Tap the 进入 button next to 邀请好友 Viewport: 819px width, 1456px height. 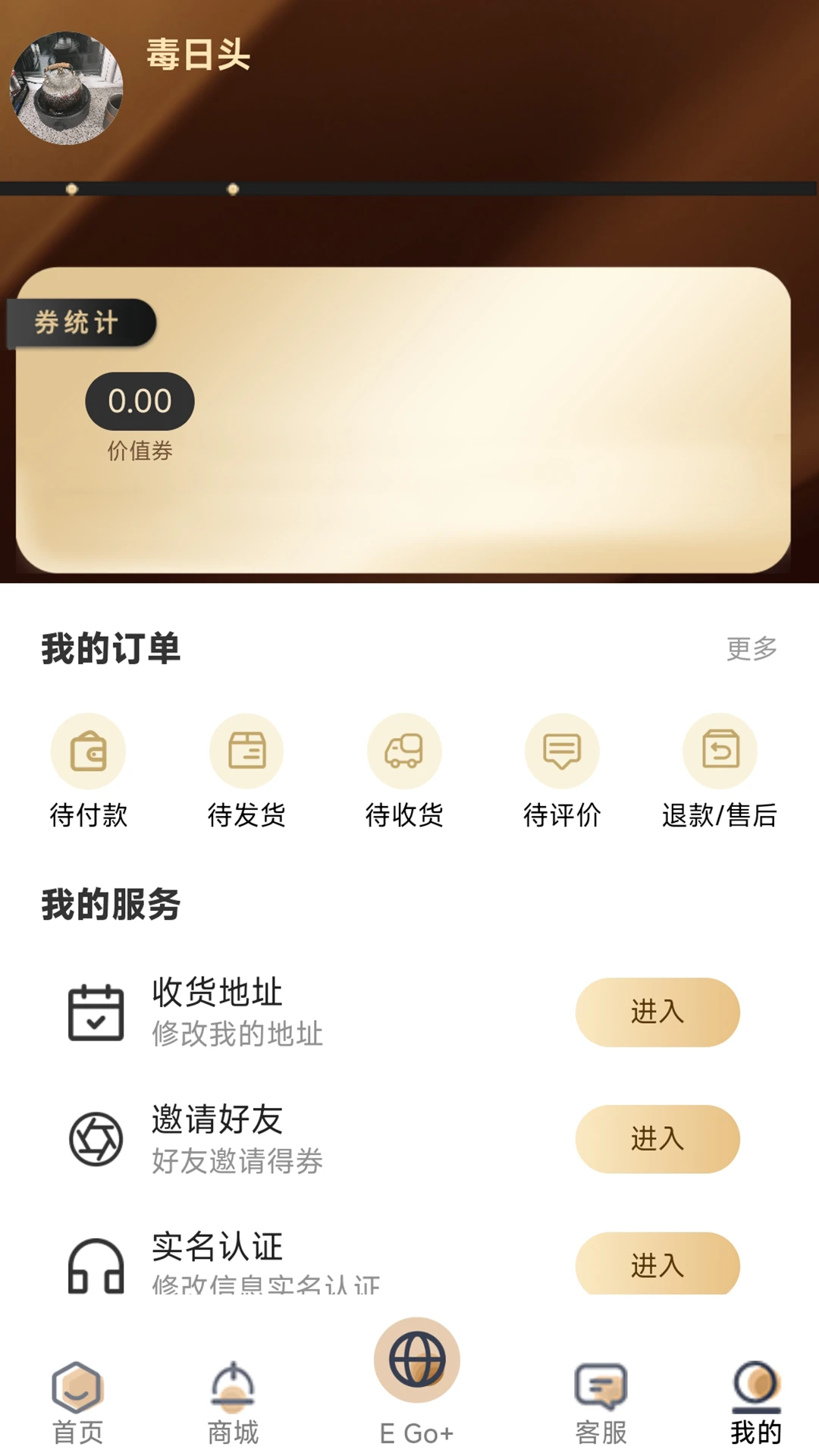tap(656, 1139)
